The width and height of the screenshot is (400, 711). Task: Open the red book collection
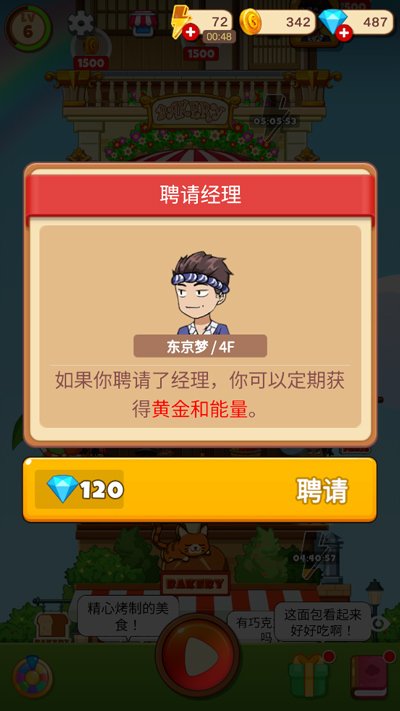[371, 676]
